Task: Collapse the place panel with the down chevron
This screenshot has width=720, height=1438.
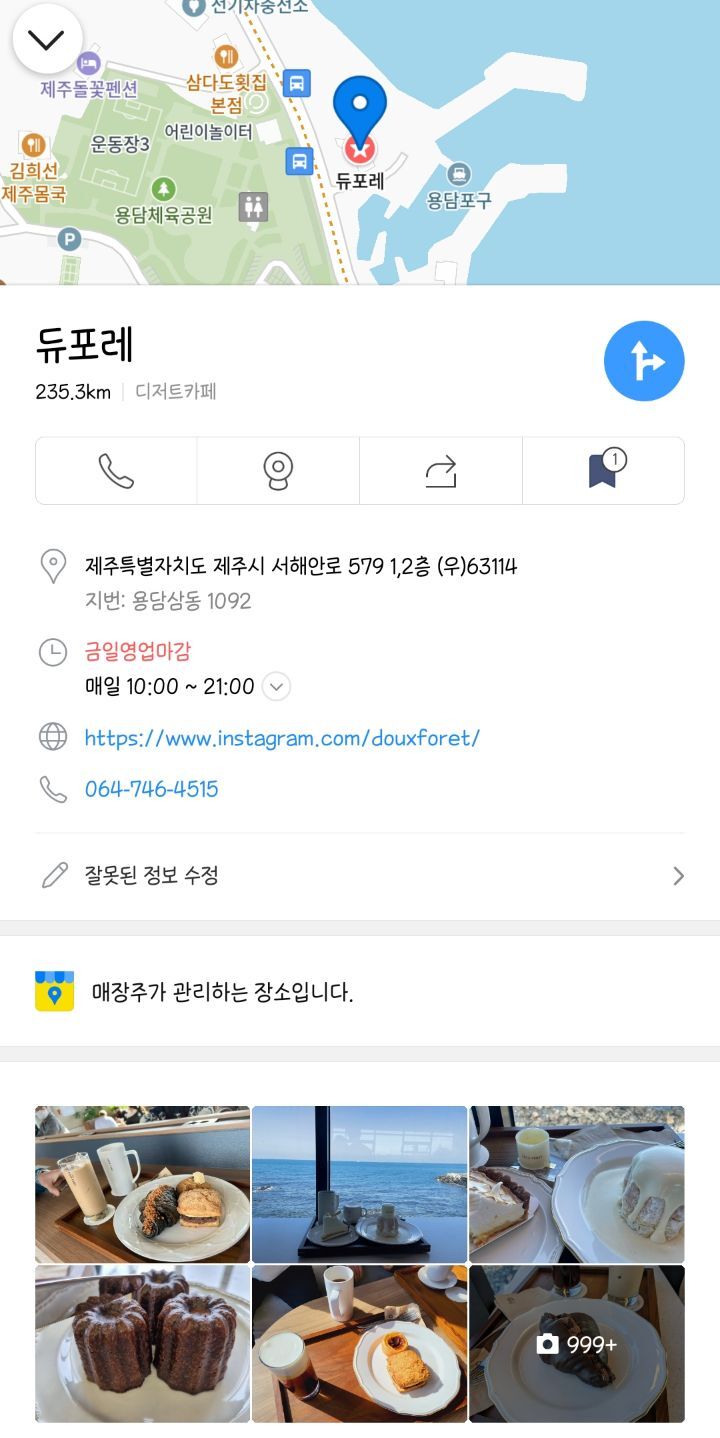Action: pos(46,39)
